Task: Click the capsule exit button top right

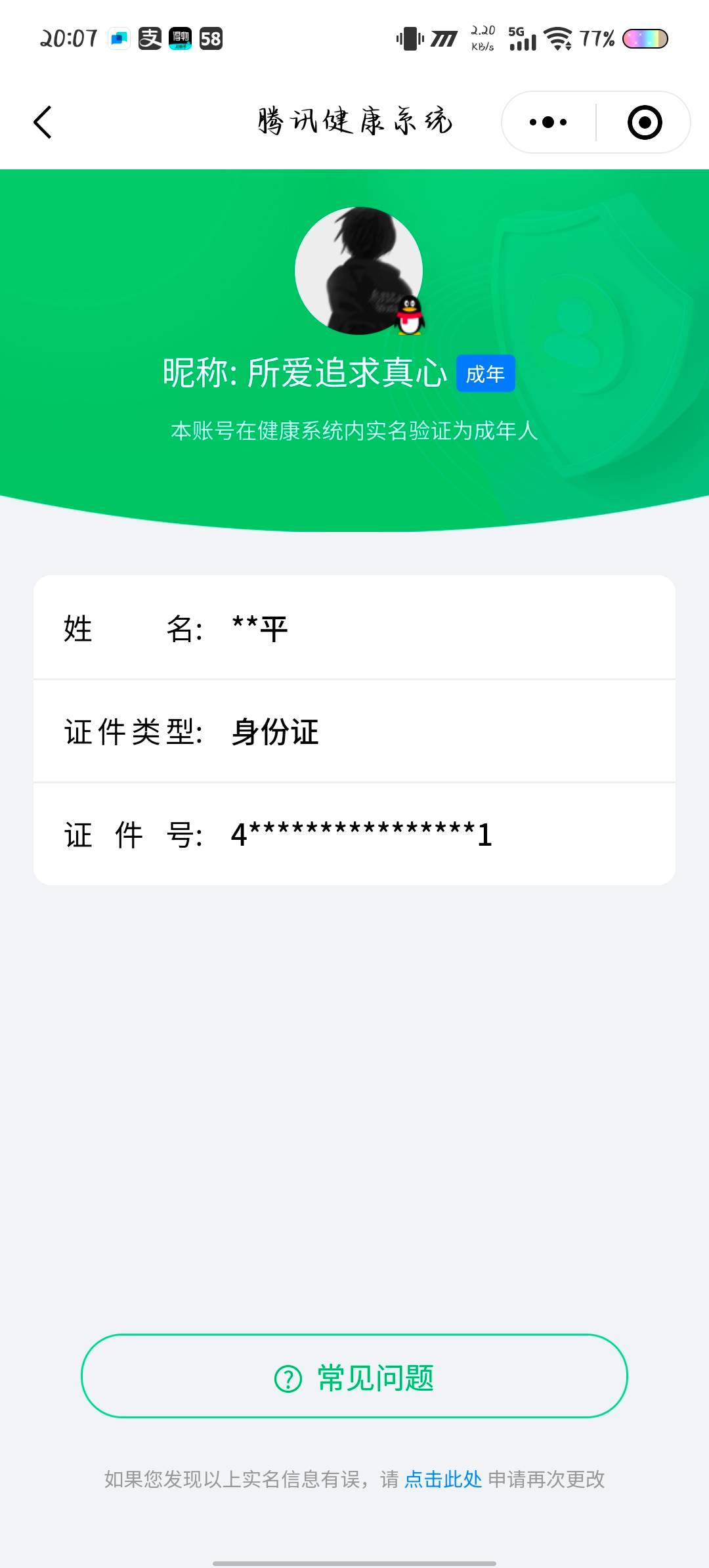Action: click(x=643, y=122)
